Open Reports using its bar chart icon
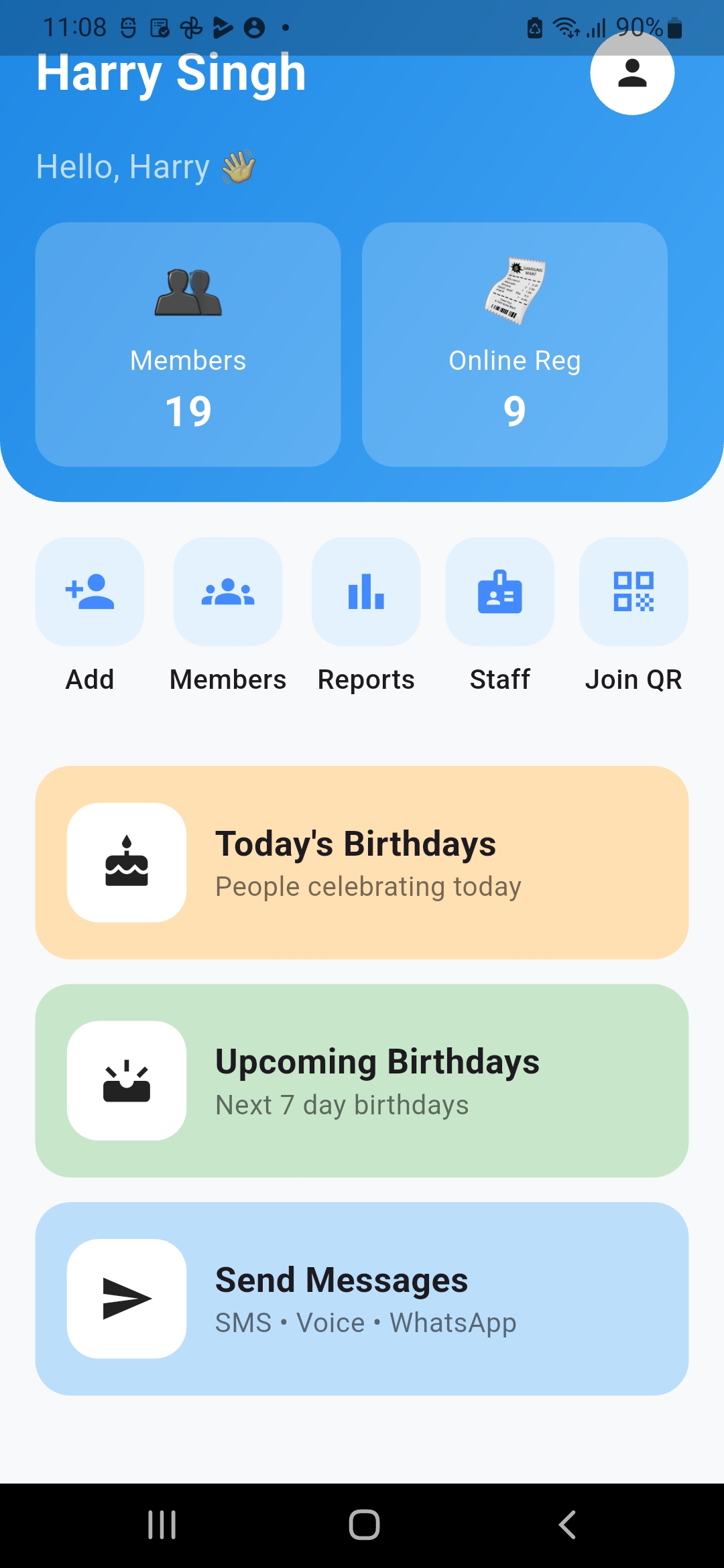The height and width of the screenshot is (1568, 724). coord(366,592)
